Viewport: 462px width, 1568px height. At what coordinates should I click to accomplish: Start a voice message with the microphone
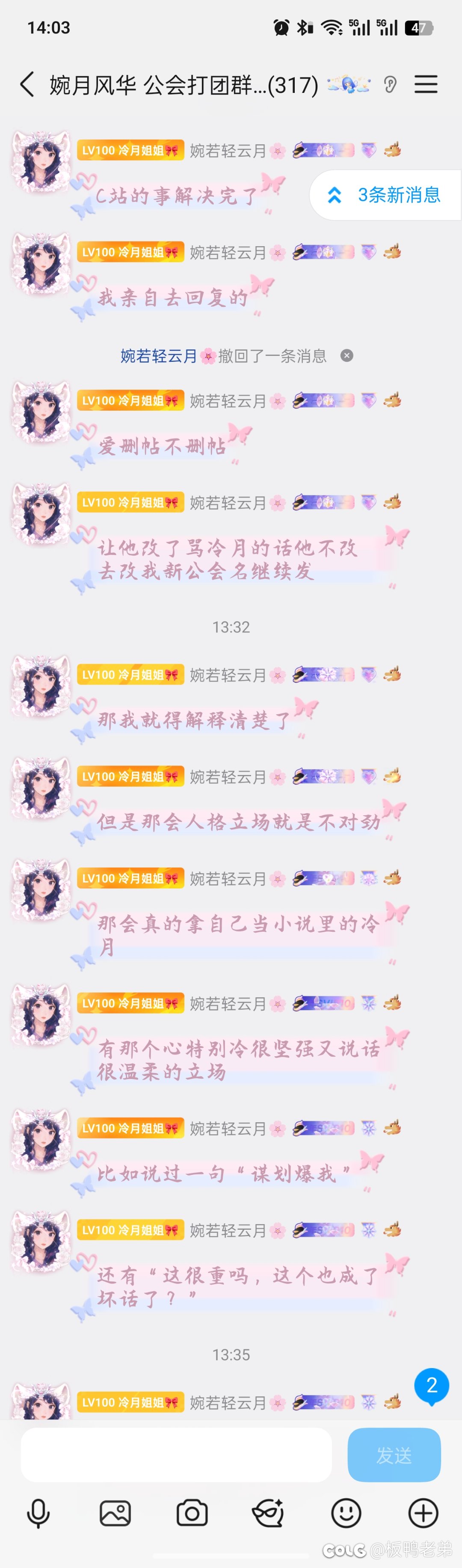click(x=38, y=1513)
